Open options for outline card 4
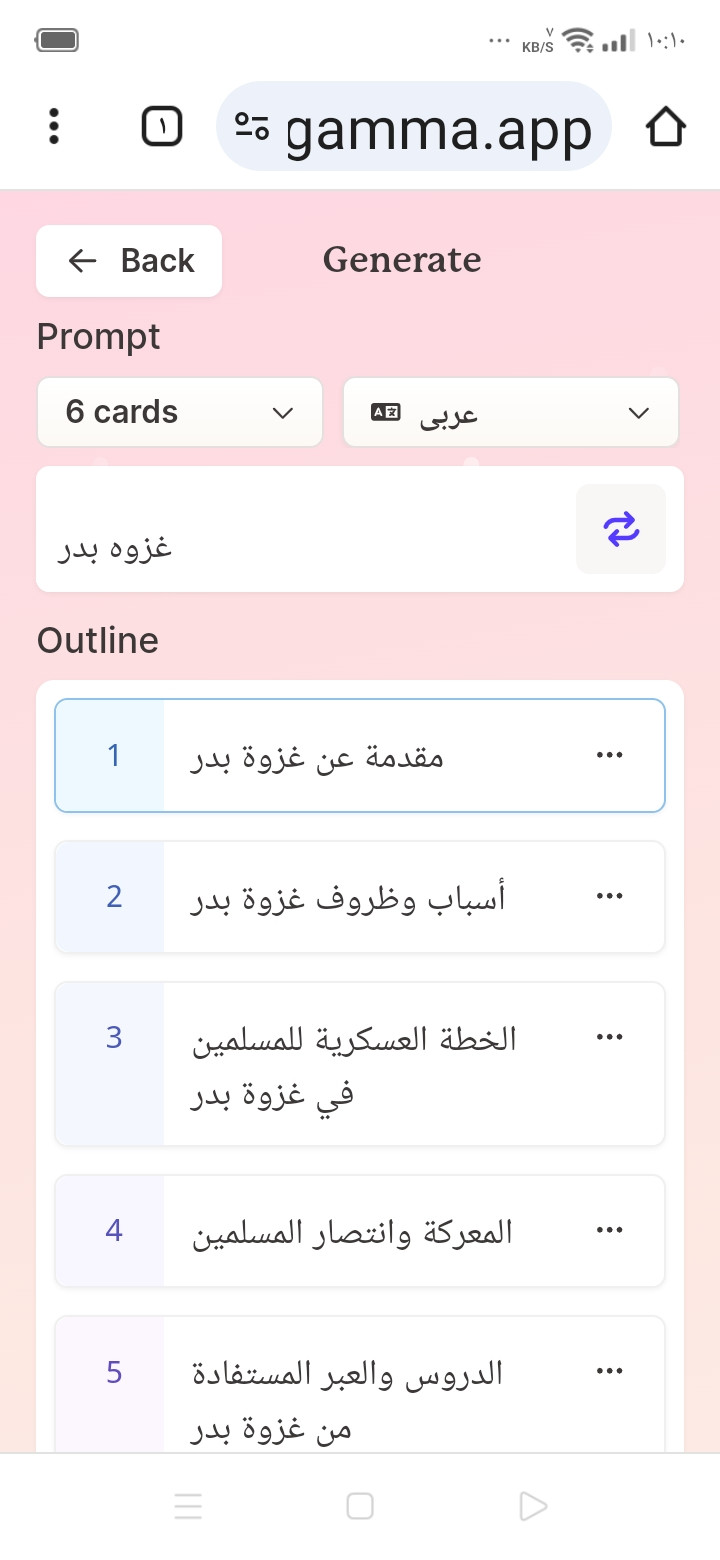Image resolution: width=720 pixels, height=1560 pixels. click(610, 1230)
